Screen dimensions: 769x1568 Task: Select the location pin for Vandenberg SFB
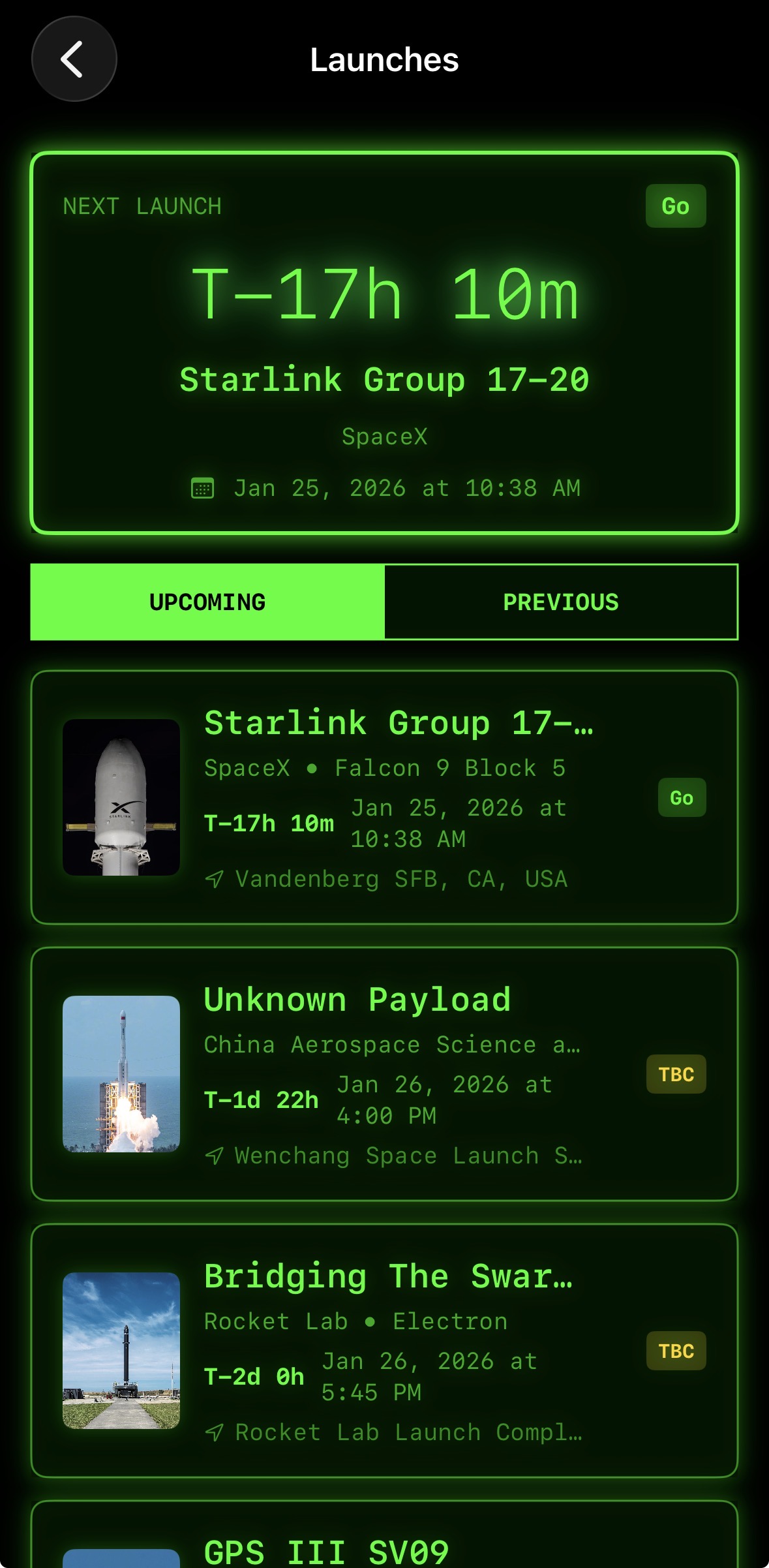[214, 878]
